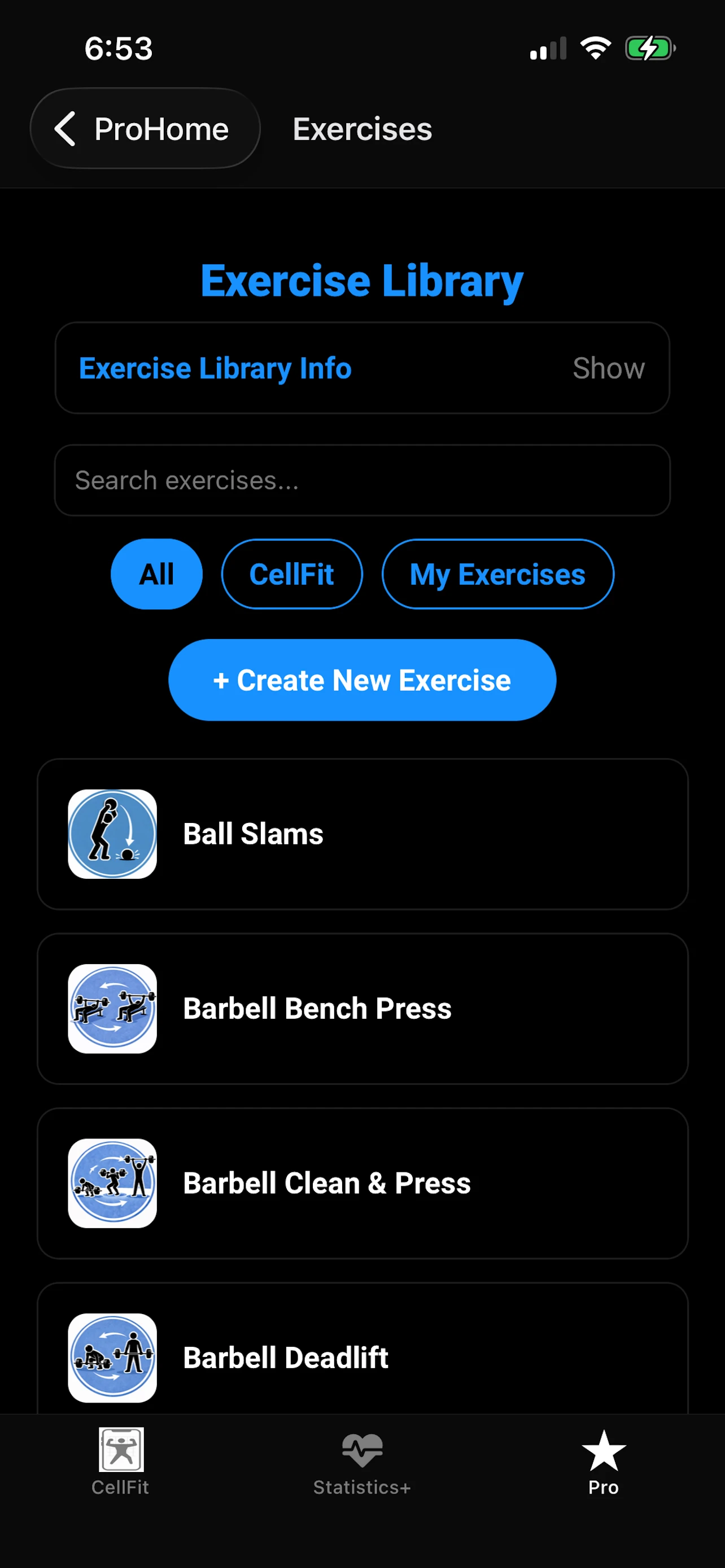Switch to the My Exercises filter
This screenshot has width=725, height=1568.
click(x=497, y=574)
